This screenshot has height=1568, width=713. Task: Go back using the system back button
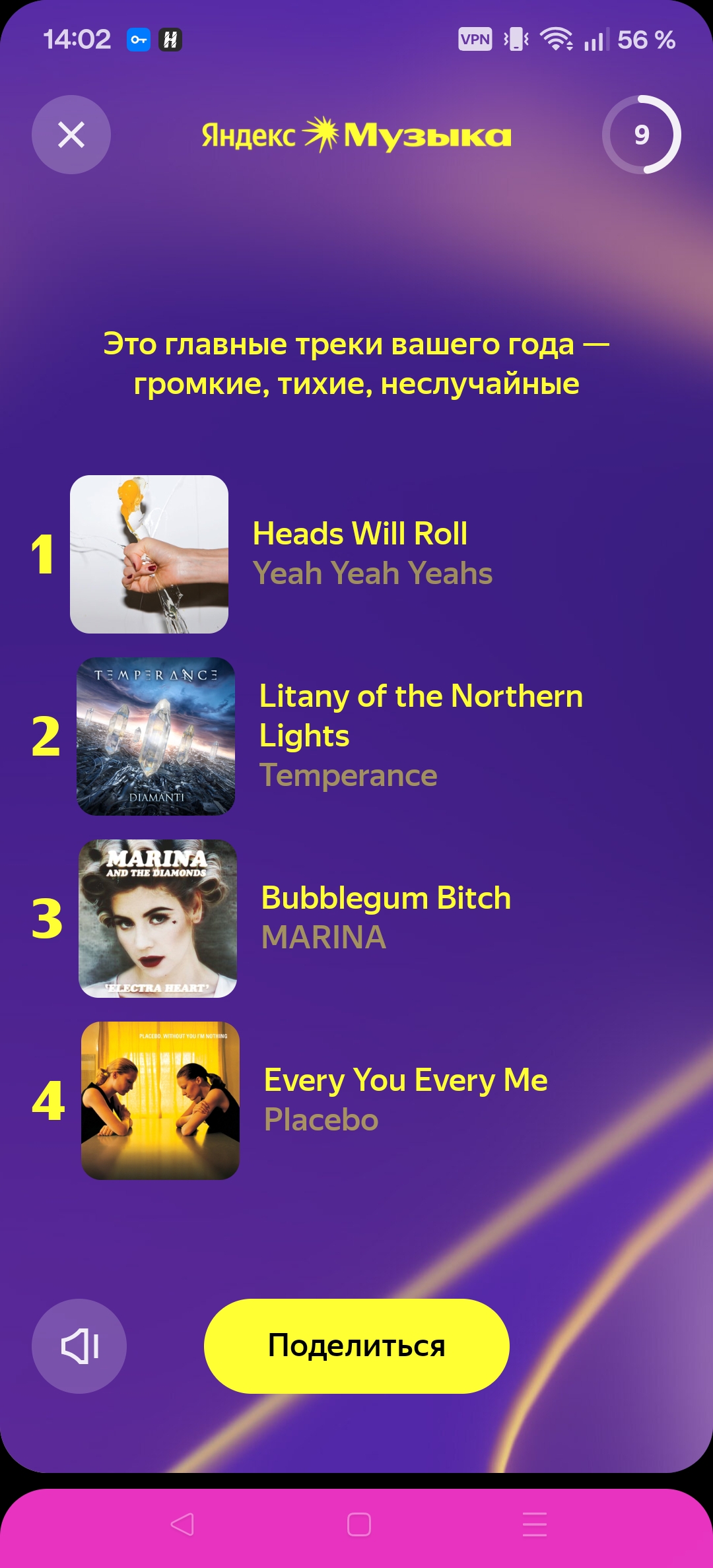pos(182,1524)
